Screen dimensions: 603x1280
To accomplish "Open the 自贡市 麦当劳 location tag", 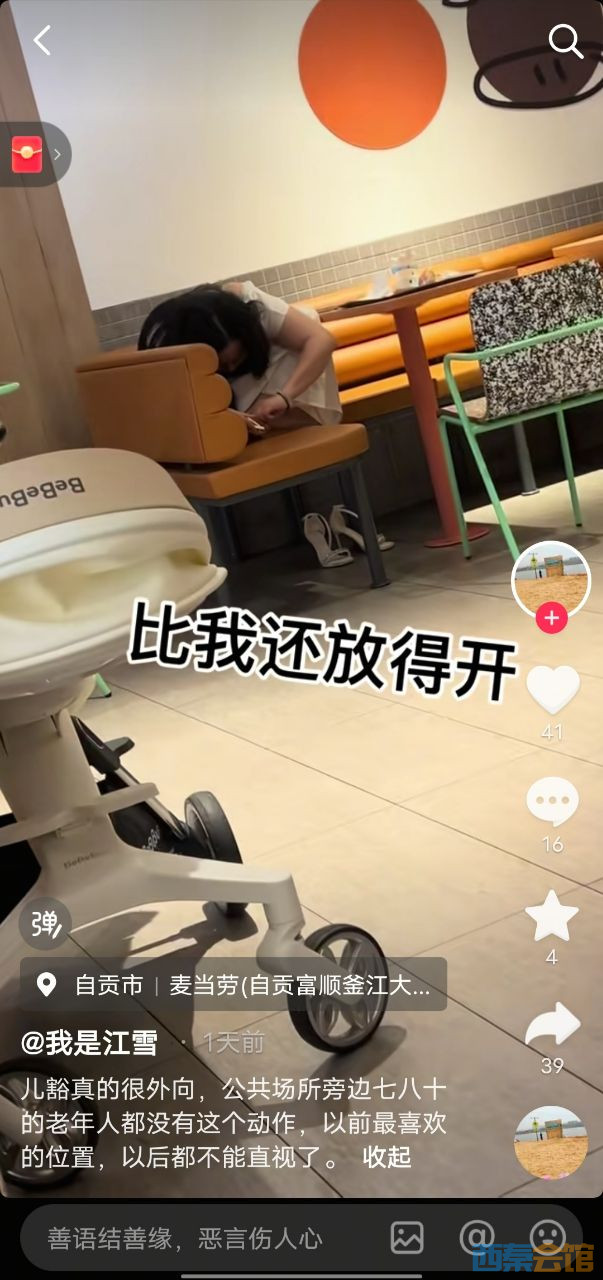I will (x=233, y=985).
